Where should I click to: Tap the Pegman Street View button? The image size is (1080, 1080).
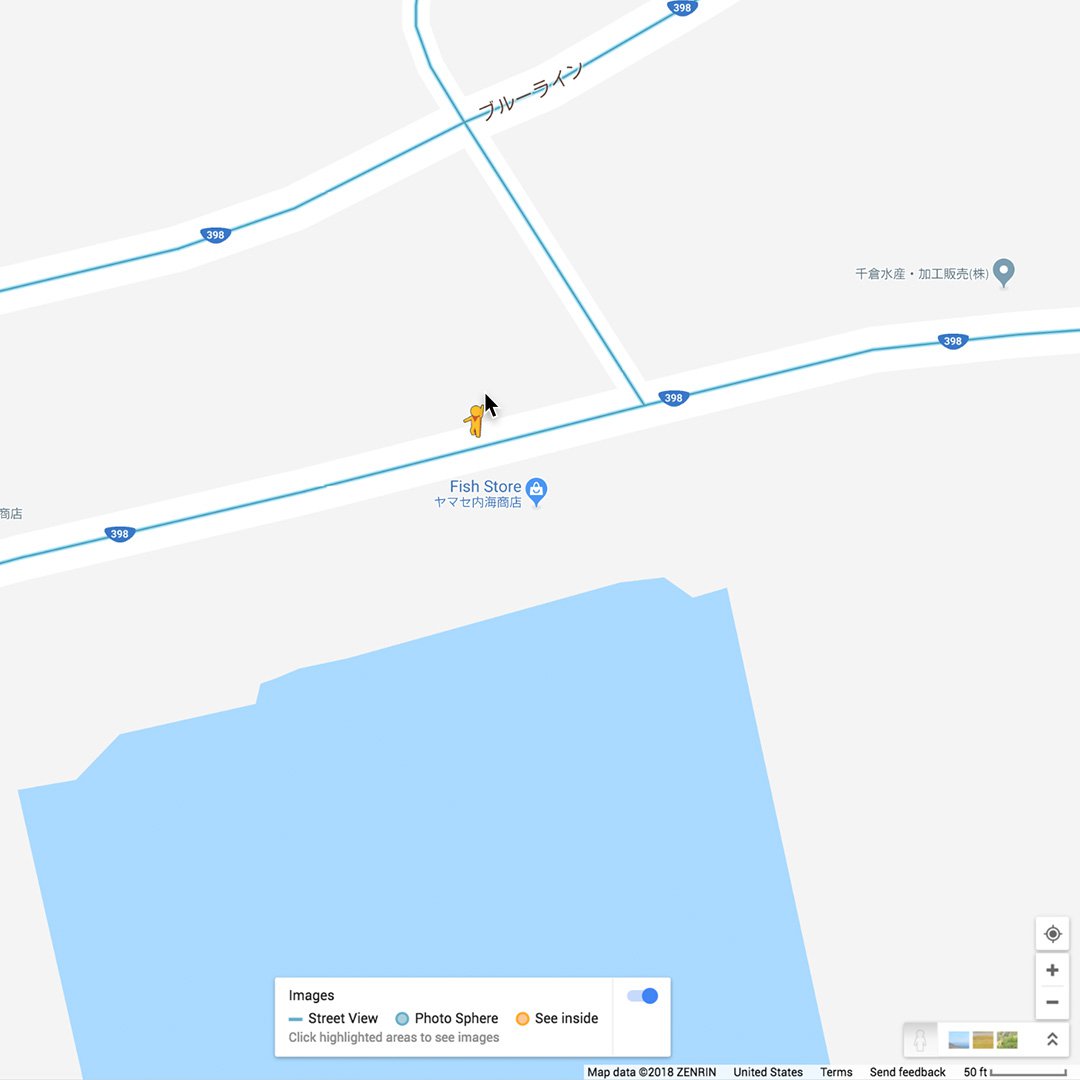point(920,1040)
